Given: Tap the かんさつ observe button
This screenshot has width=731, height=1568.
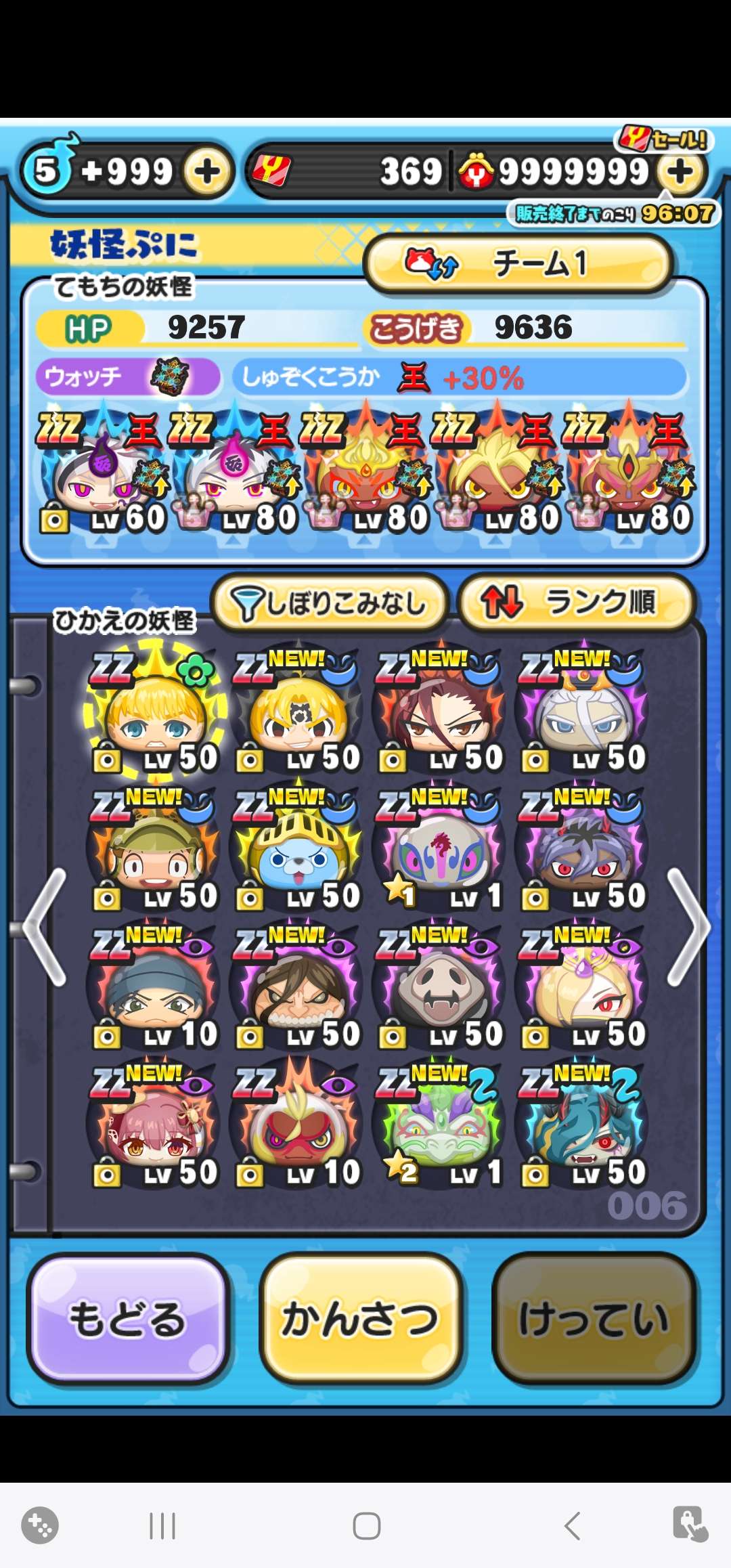Looking at the screenshot, I should (361, 1319).
